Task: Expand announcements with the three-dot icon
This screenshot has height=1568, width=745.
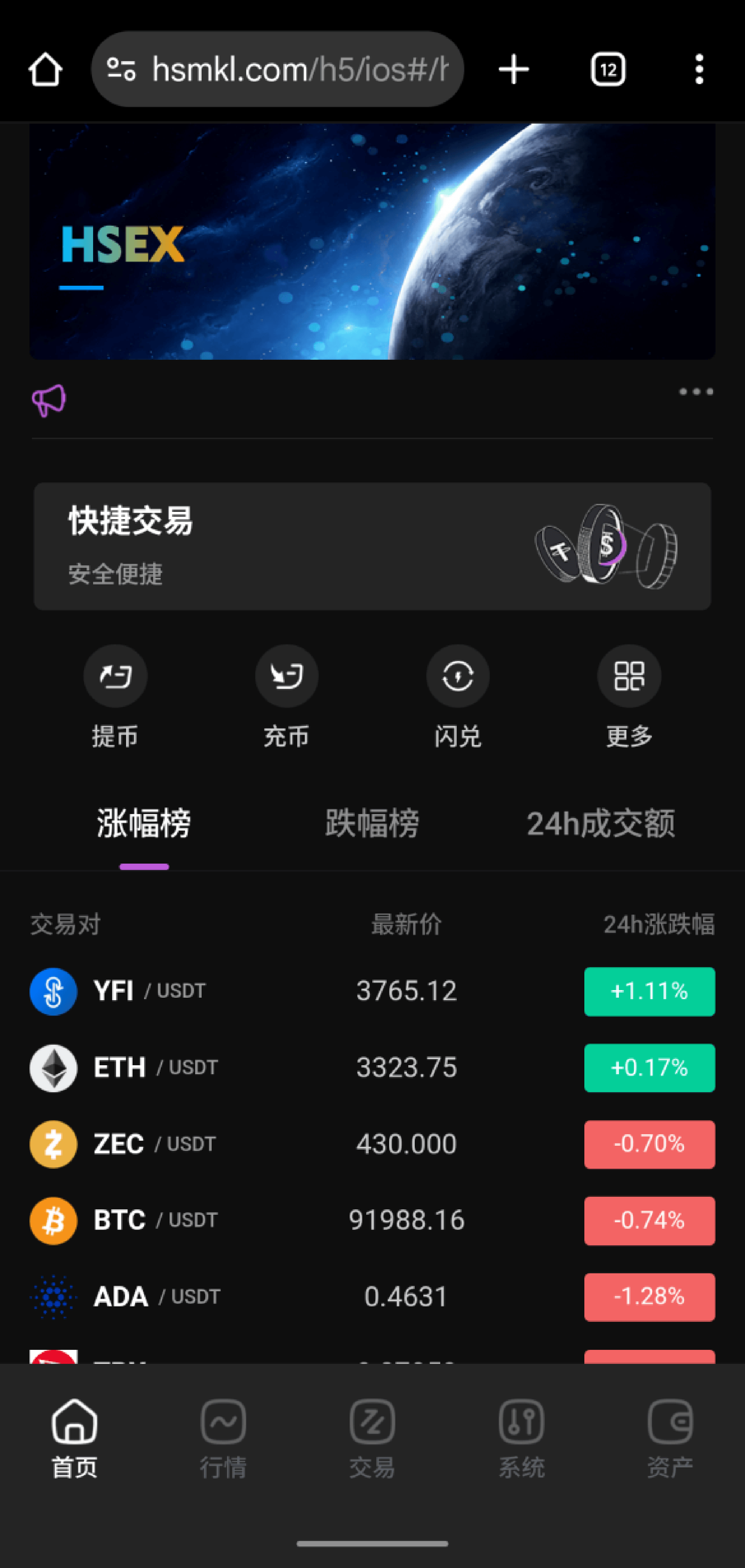Action: point(696,391)
